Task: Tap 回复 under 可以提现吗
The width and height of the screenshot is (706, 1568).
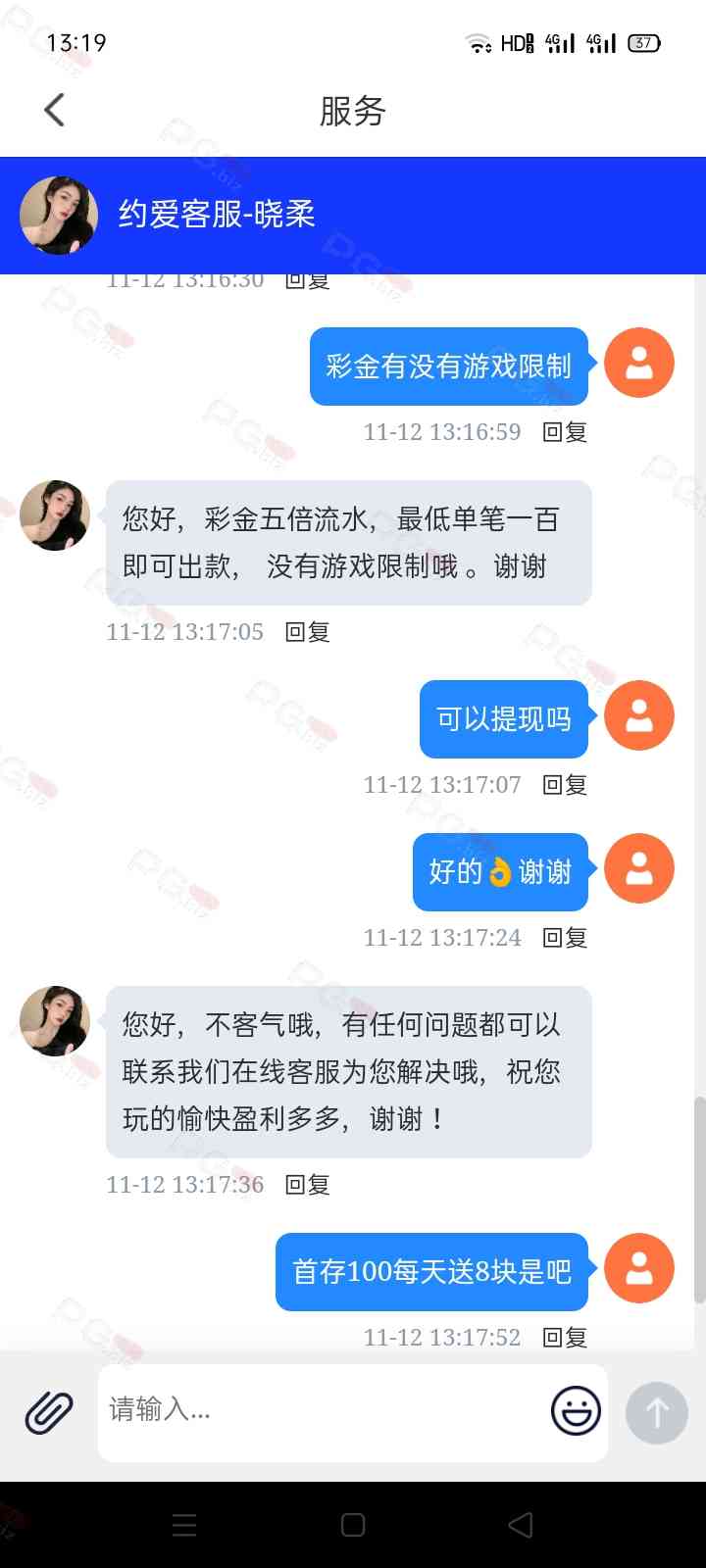Action: pyautogui.click(x=565, y=785)
